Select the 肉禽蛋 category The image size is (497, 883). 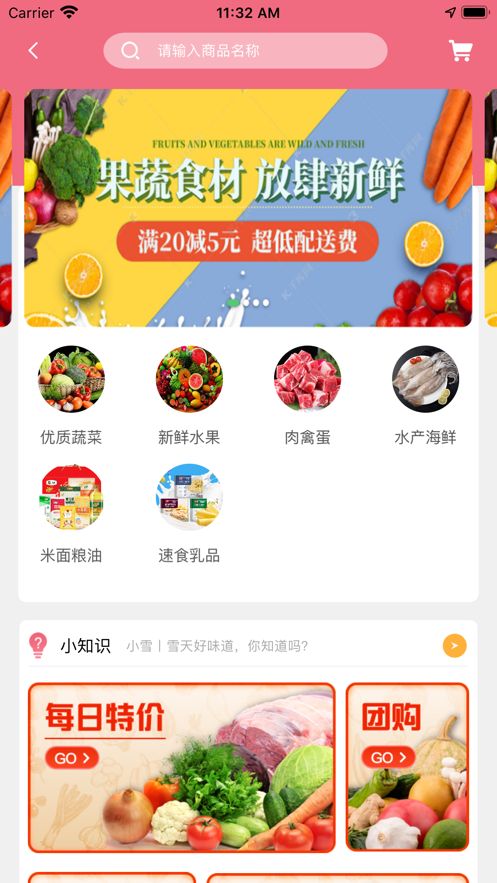307,396
